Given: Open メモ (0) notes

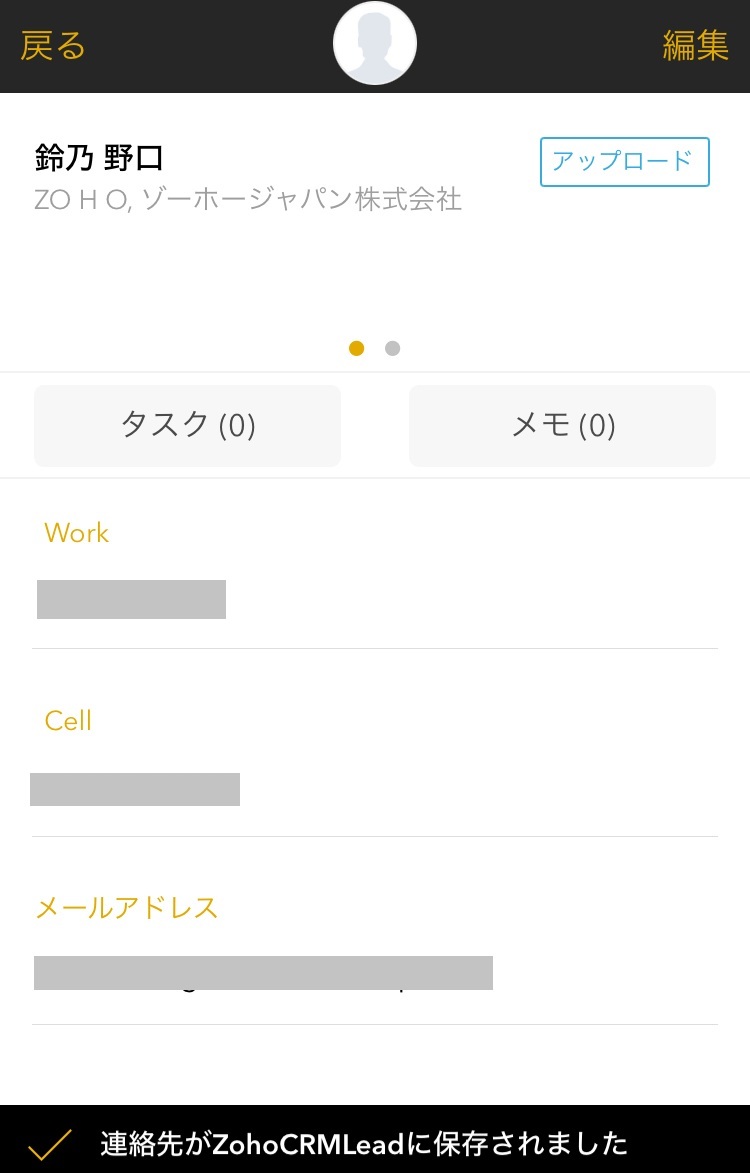Looking at the screenshot, I should tap(563, 426).
